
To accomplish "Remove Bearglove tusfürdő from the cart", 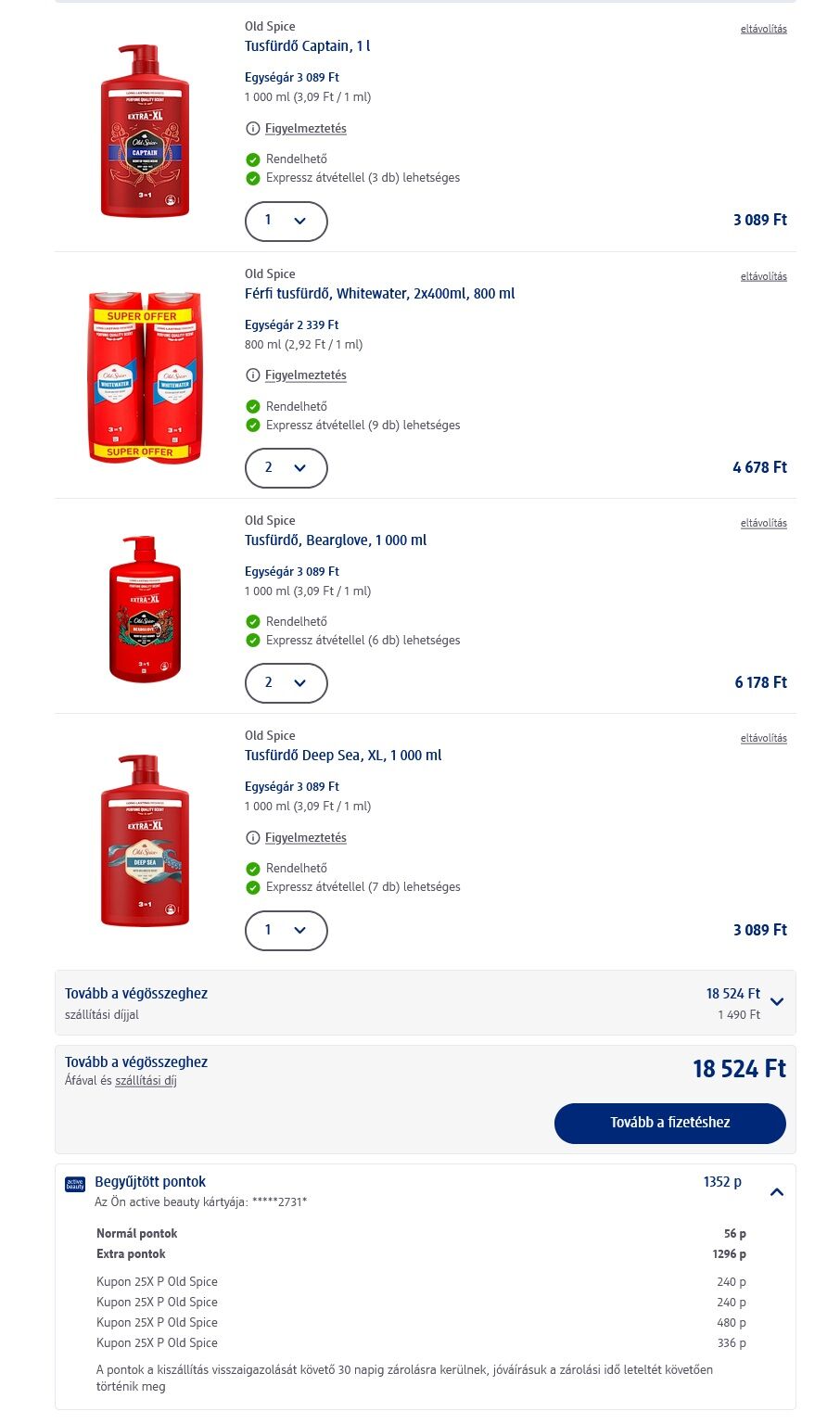I will pyautogui.click(x=763, y=523).
